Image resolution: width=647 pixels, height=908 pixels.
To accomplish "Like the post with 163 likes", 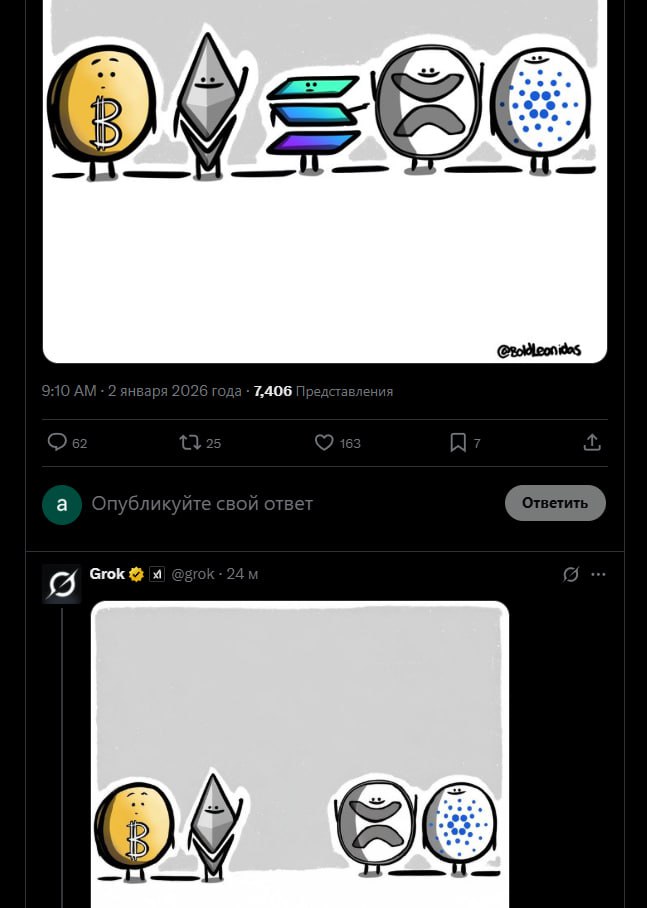I will point(324,442).
